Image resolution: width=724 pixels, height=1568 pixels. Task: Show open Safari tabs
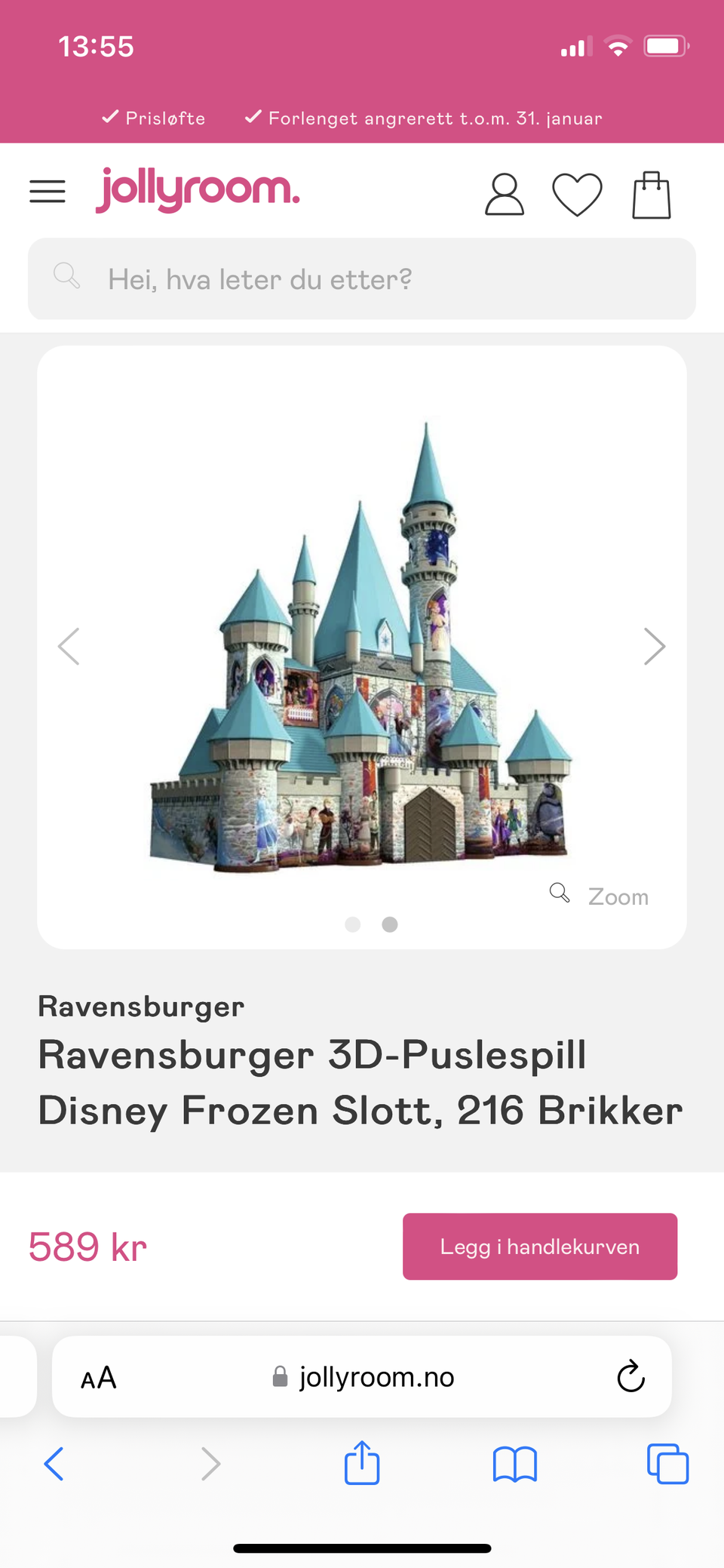(667, 1464)
